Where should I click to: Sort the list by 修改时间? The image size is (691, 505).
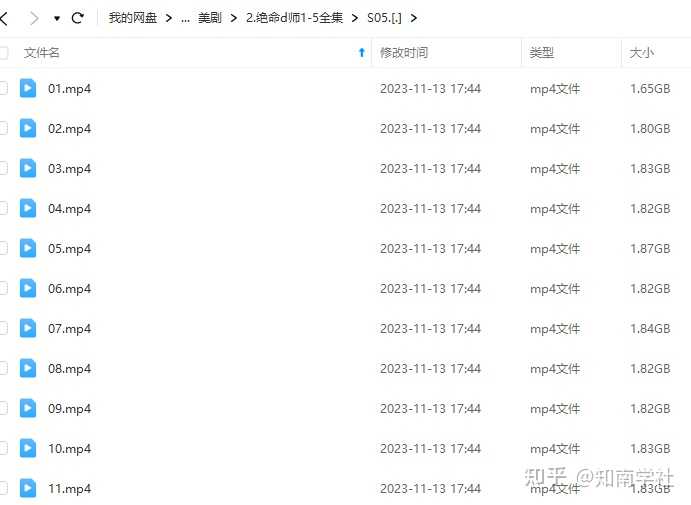pyautogui.click(x=404, y=53)
